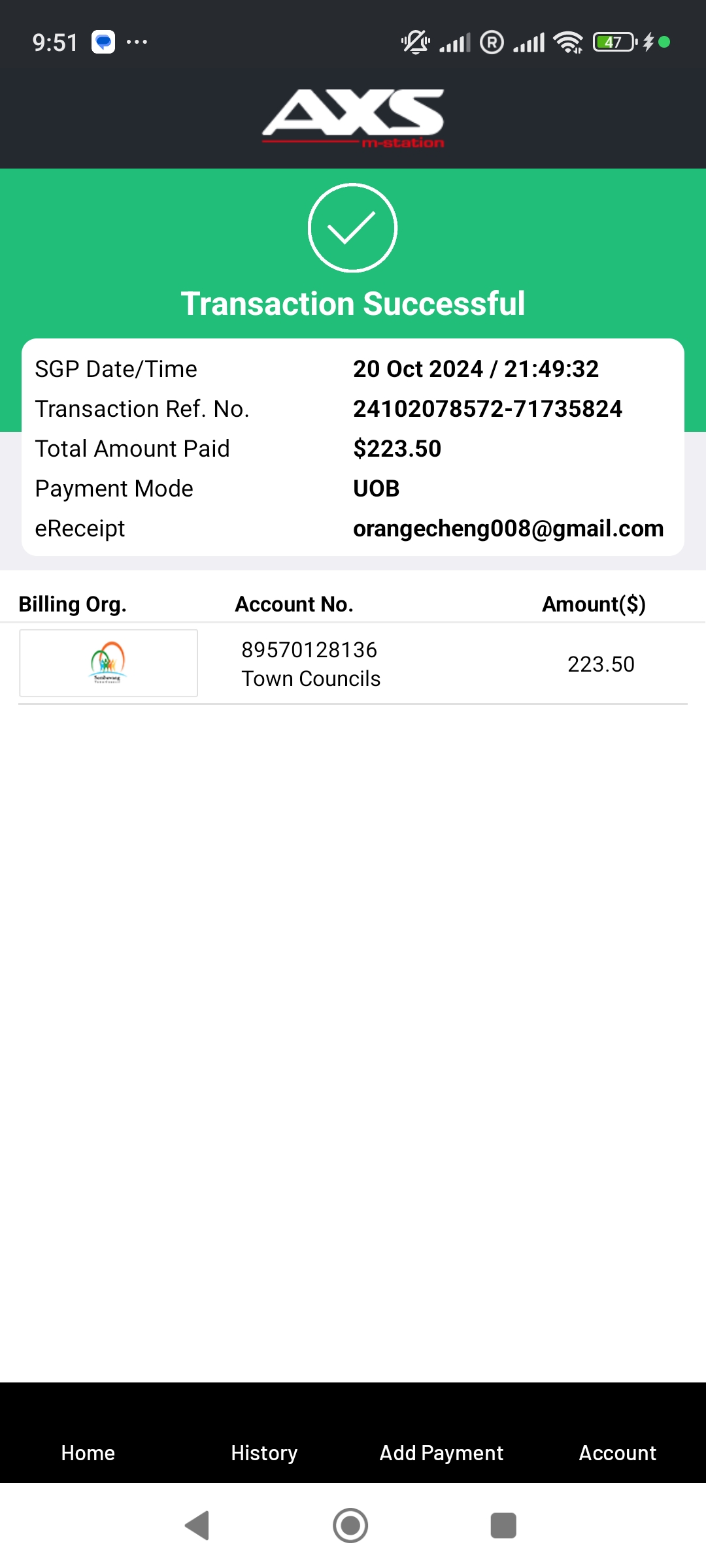
Task: Tap the system home button
Action: [x=350, y=1526]
